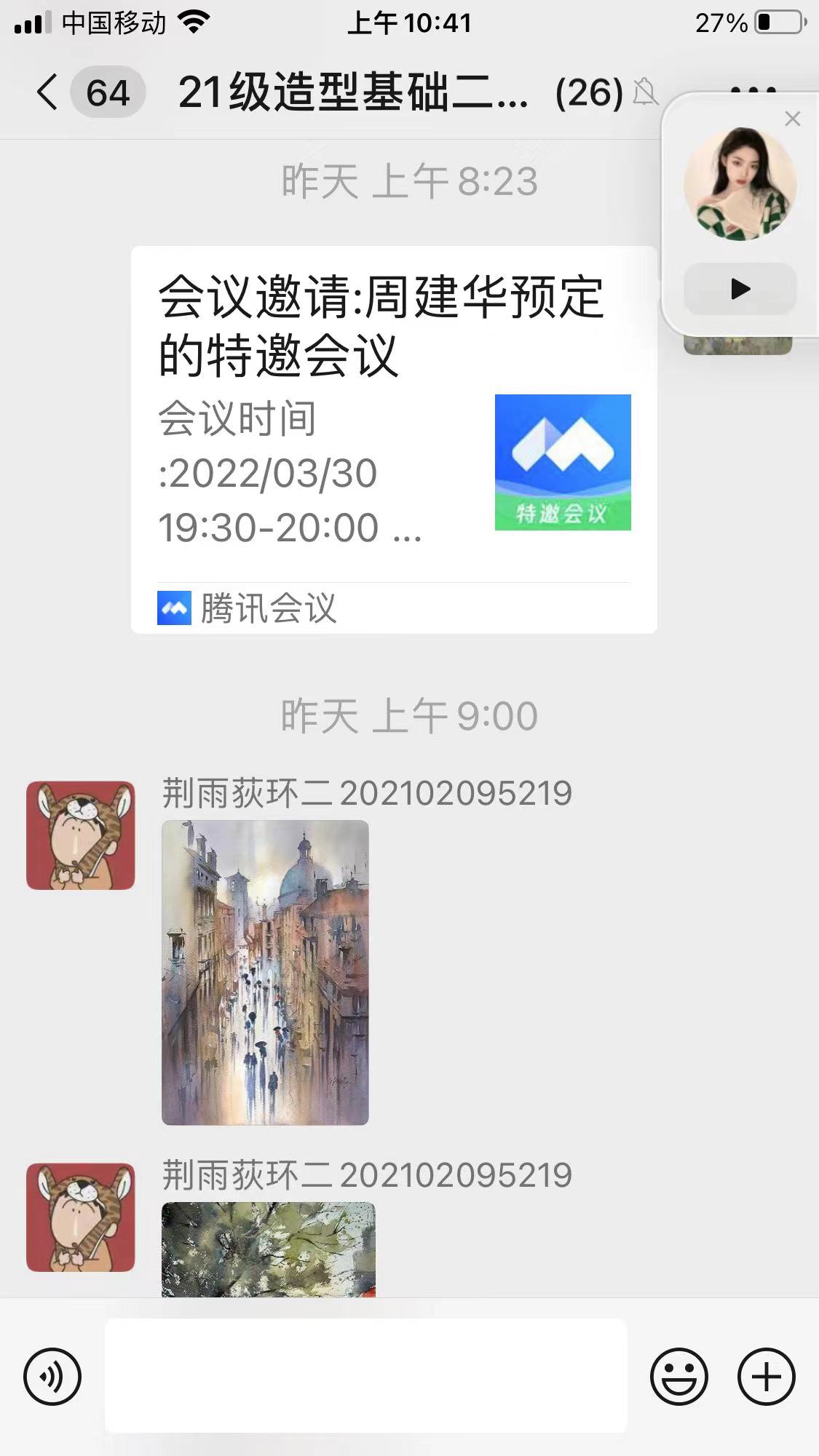The width and height of the screenshot is (819, 1456).
Task: Close the floating video window
Action: pos(793,119)
